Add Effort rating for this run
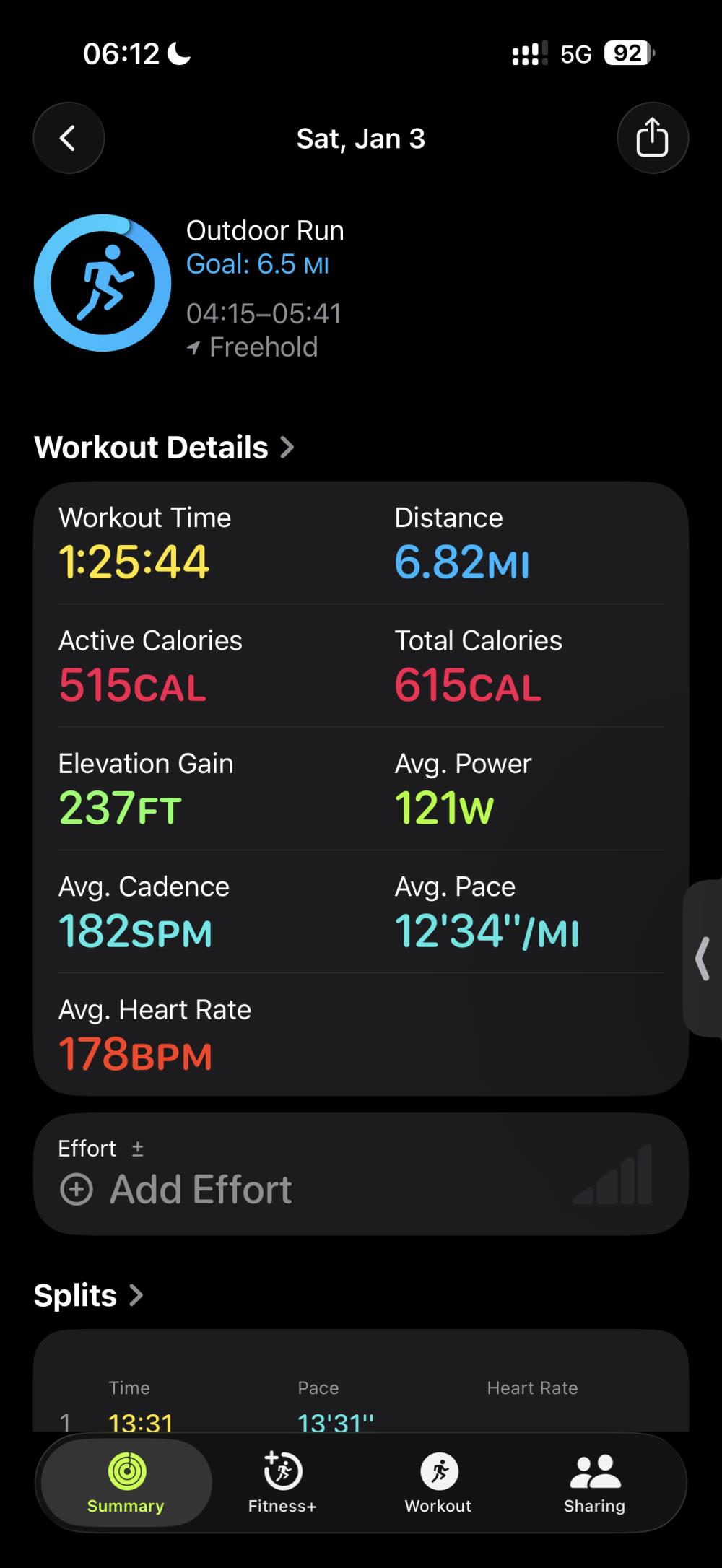Screen dimensions: 722x1568 click(177, 1189)
